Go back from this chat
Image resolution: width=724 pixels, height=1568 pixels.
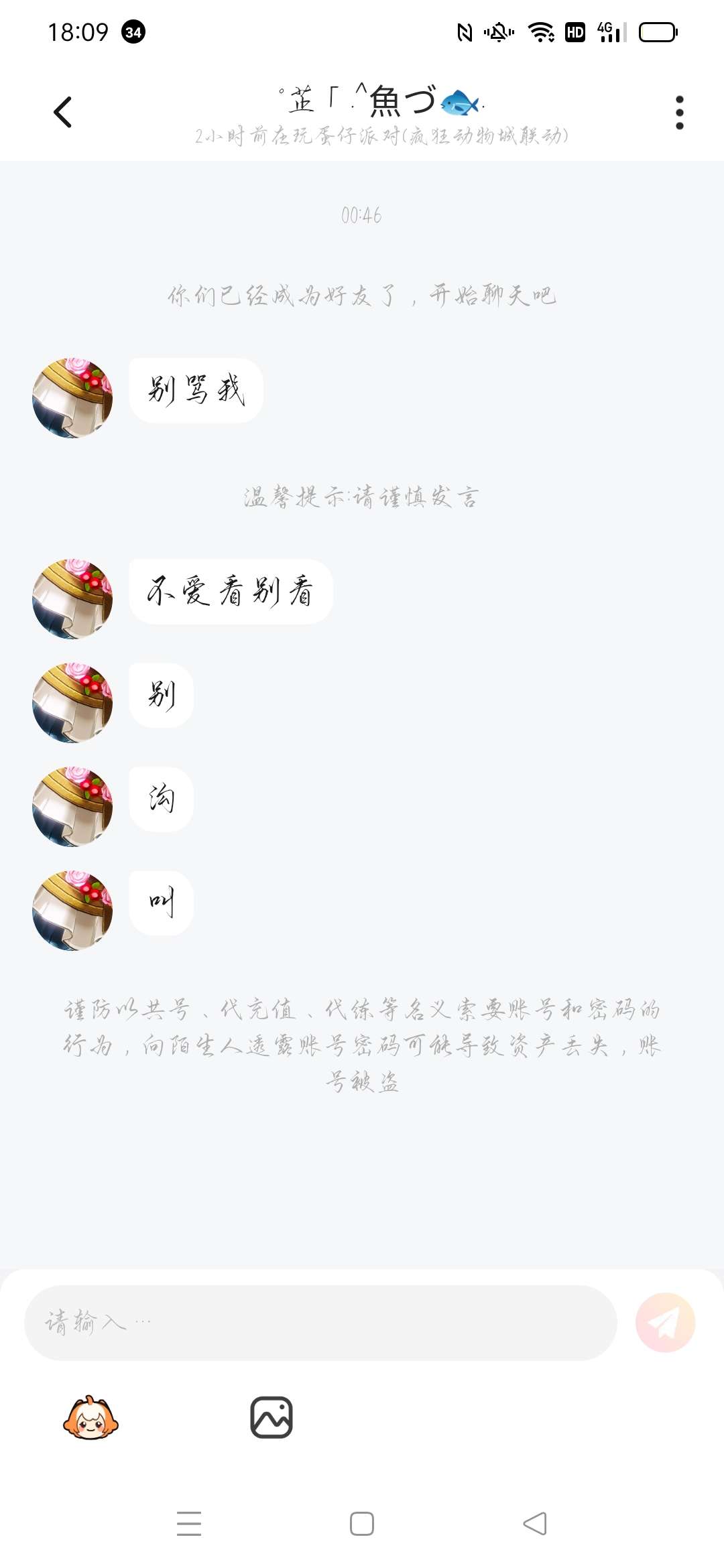[x=62, y=112]
